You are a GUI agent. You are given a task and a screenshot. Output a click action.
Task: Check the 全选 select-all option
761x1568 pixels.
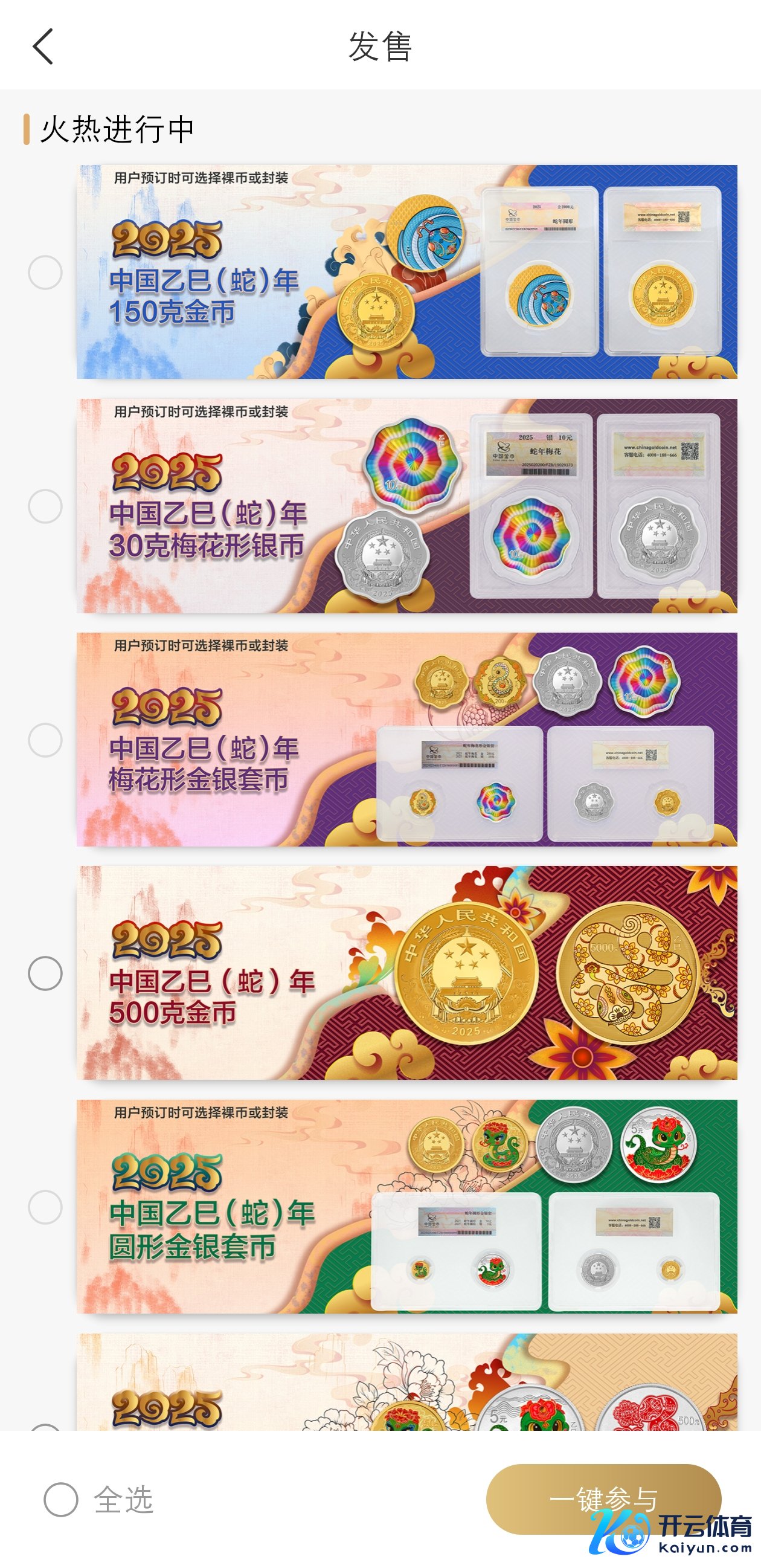coord(61,1499)
